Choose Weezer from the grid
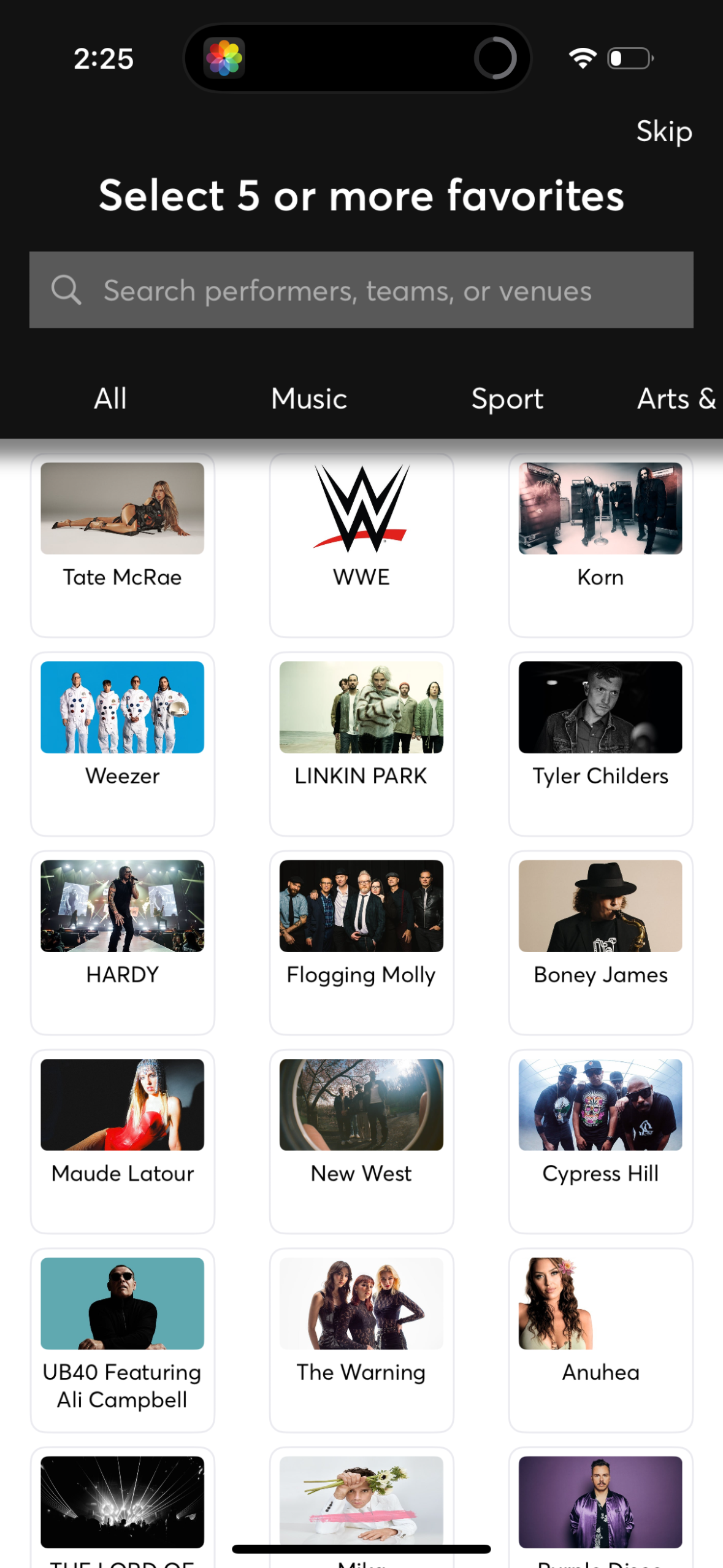 [122, 742]
